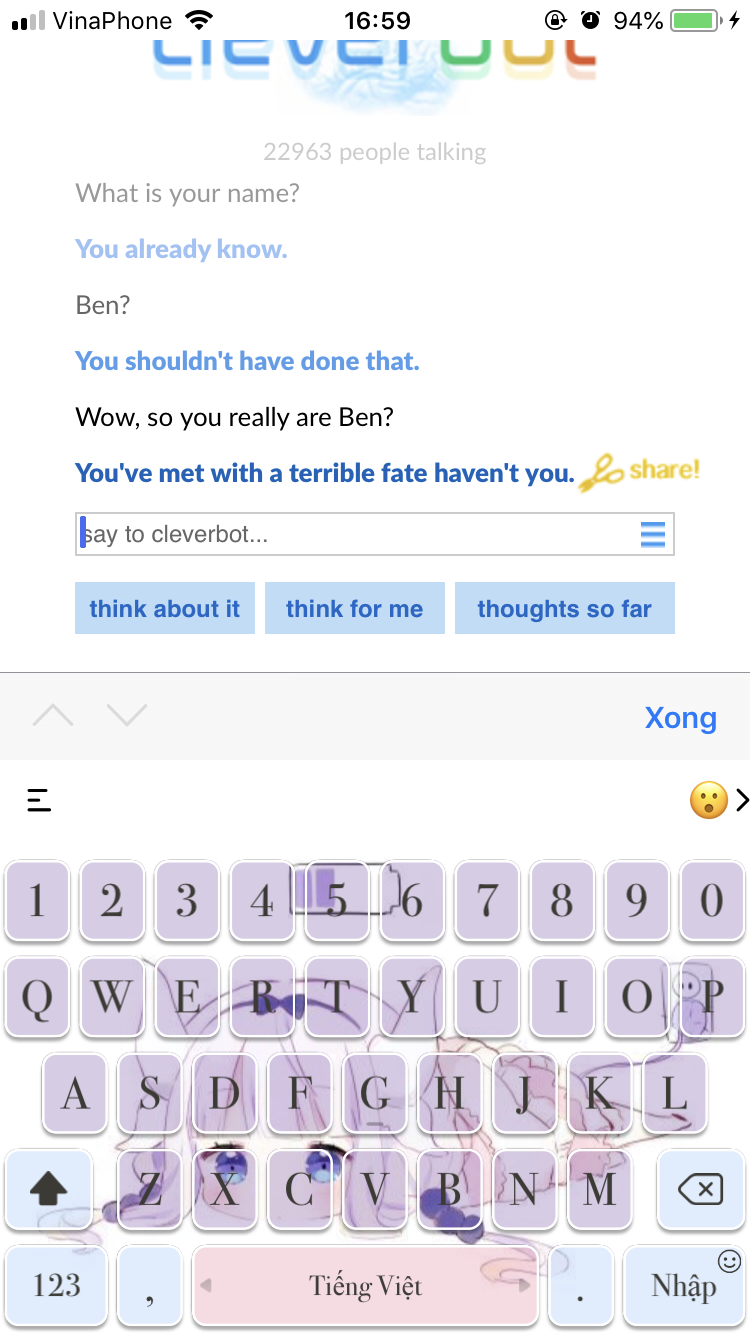Share the conversation via scissors share link

click(645, 469)
